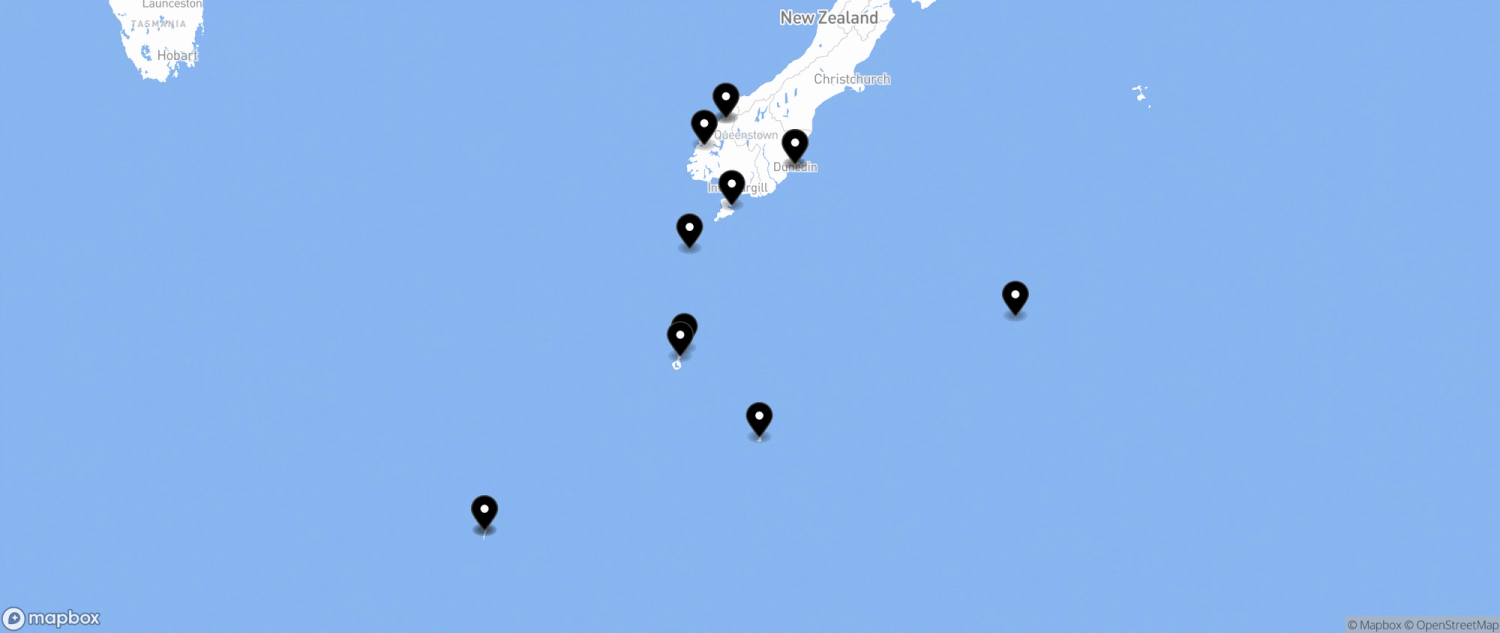Open the © OpenStreetMap attribution link
Viewport: 1500px width, 633px height.
tap(1451, 625)
